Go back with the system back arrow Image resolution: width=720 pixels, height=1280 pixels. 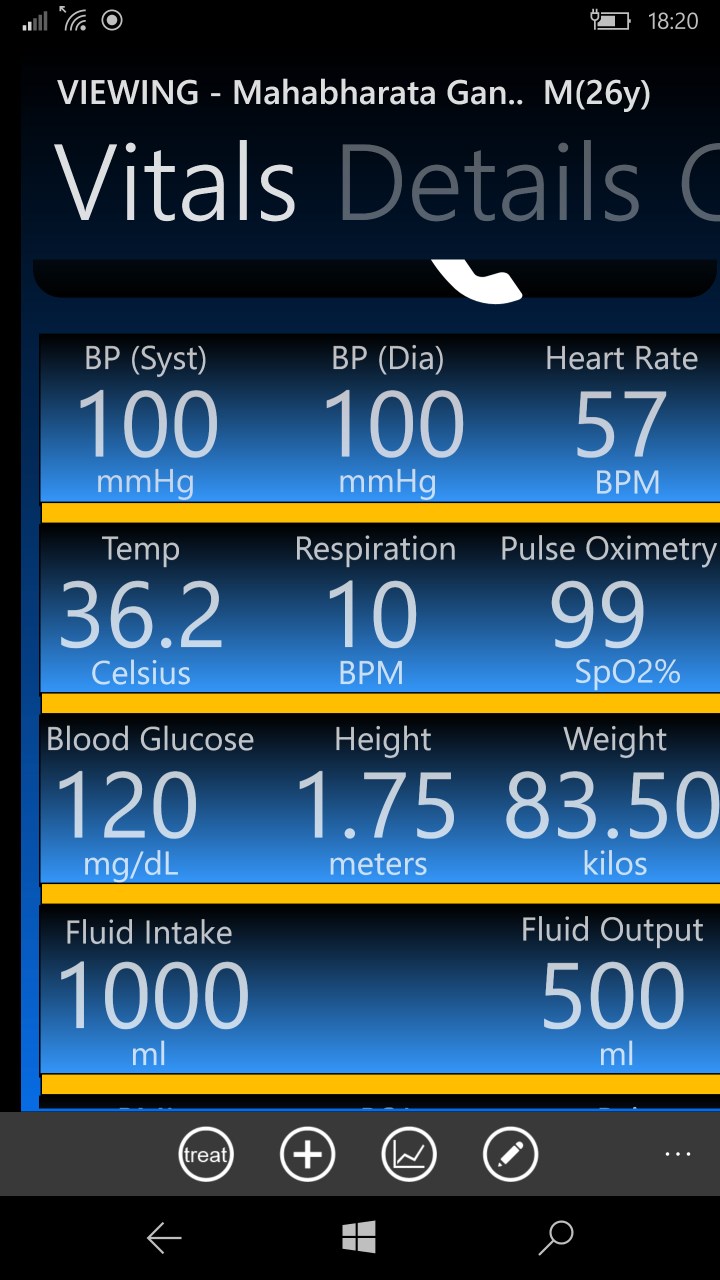click(164, 1239)
